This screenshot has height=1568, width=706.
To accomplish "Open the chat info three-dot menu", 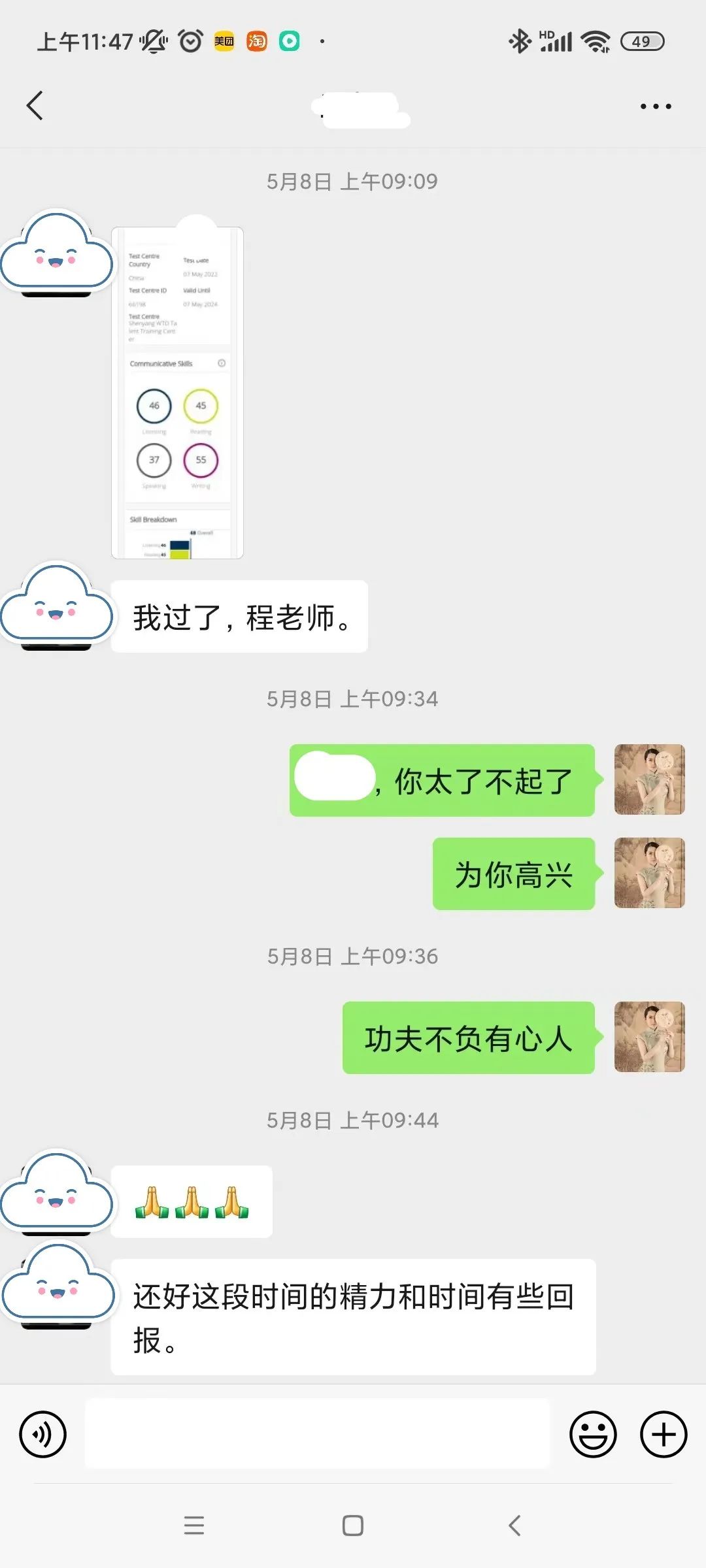I will (656, 106).
